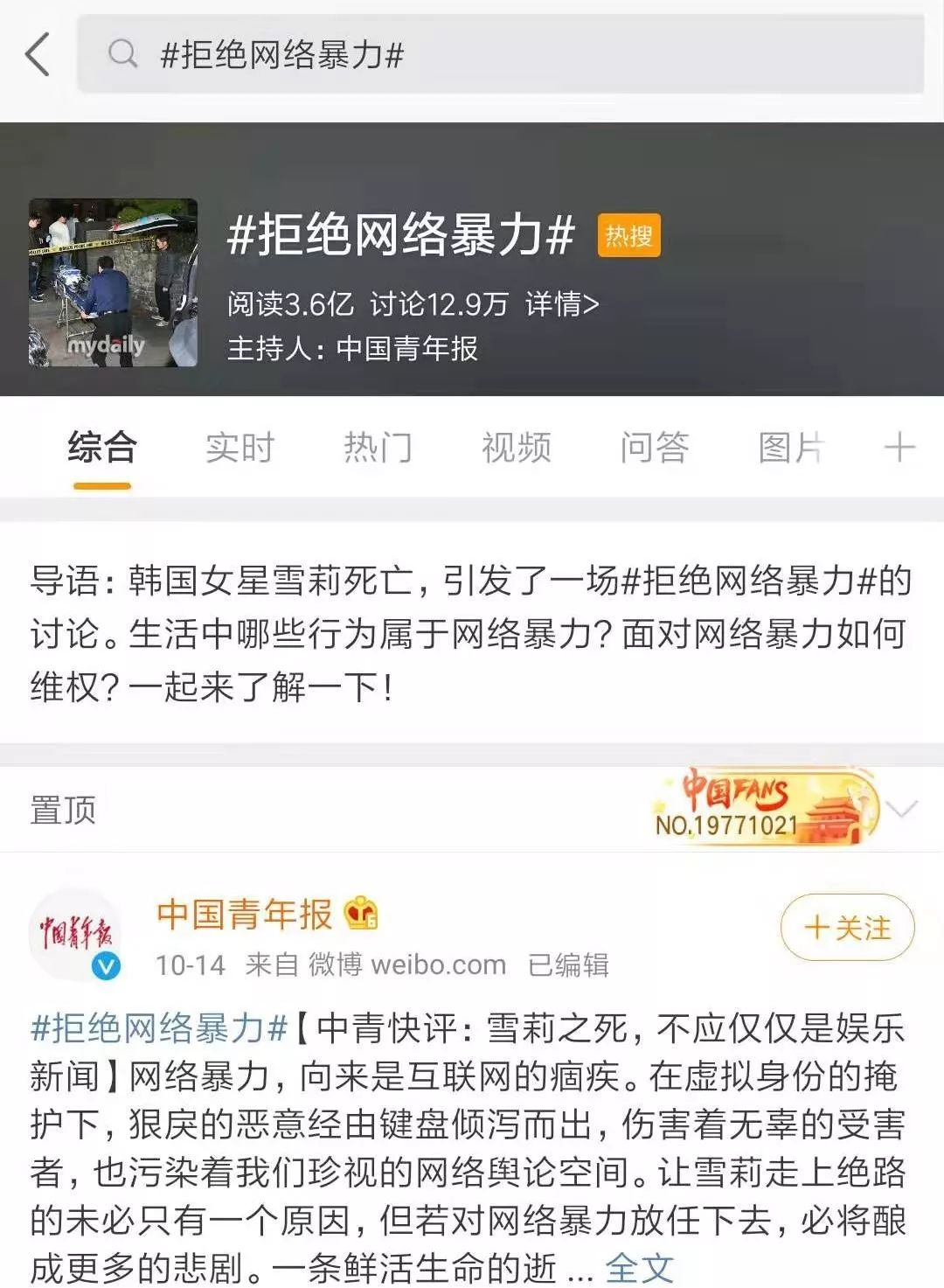Open the 中国青年报 username on the post
The width and height of the screenshot is (944, 1288).
(x=245, y=914)
